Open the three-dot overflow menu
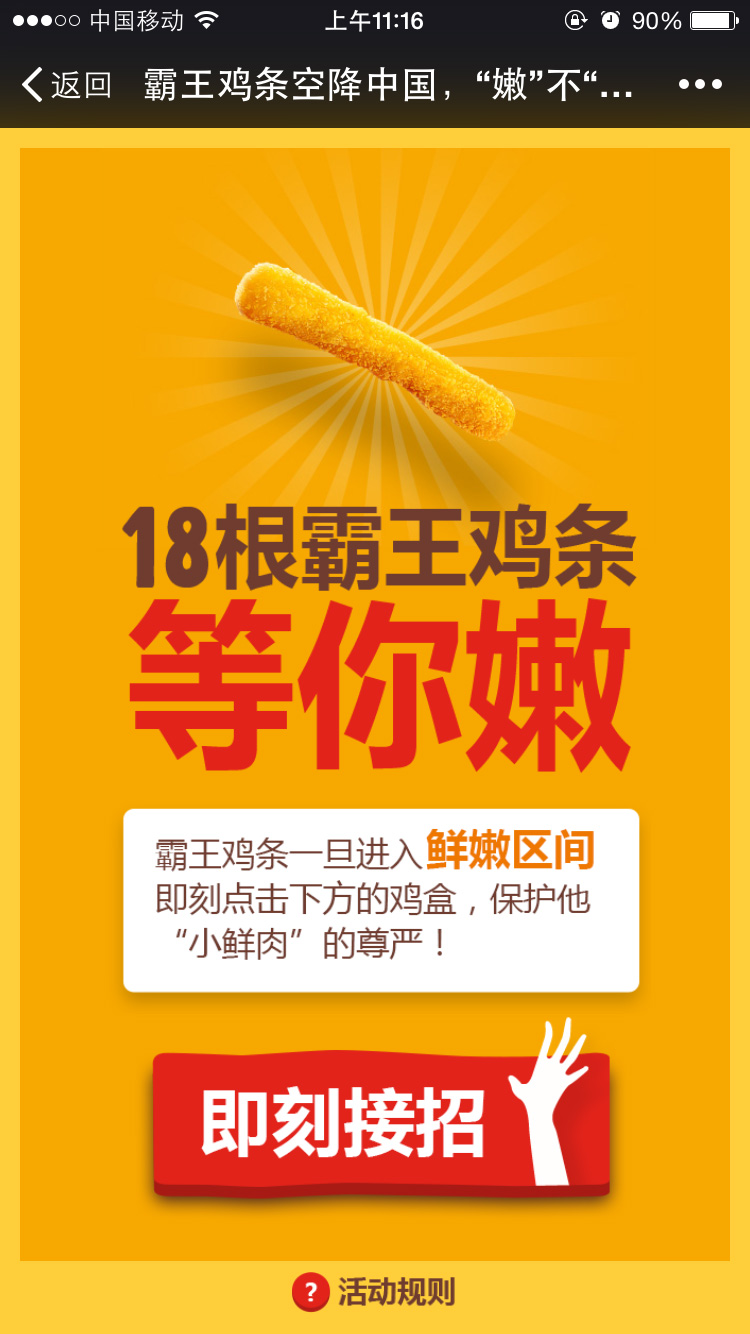750x1334 pixels. tap(700, 85)
